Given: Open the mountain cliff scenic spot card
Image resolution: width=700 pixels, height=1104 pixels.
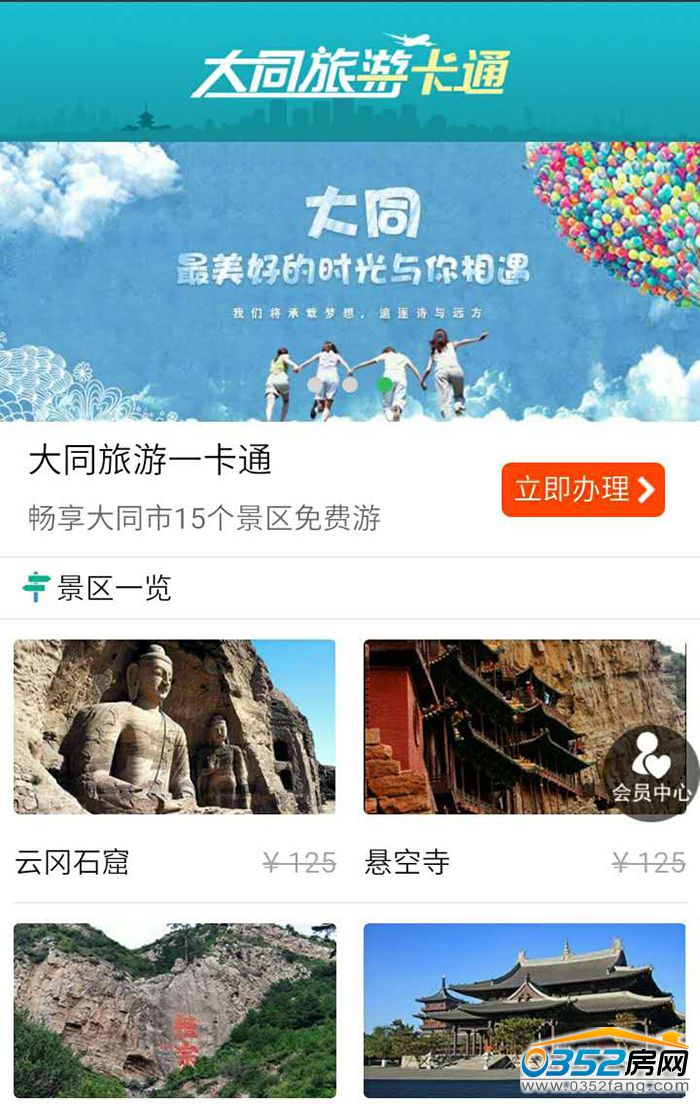Looking at the screenshot, I should coord(175,1010).
